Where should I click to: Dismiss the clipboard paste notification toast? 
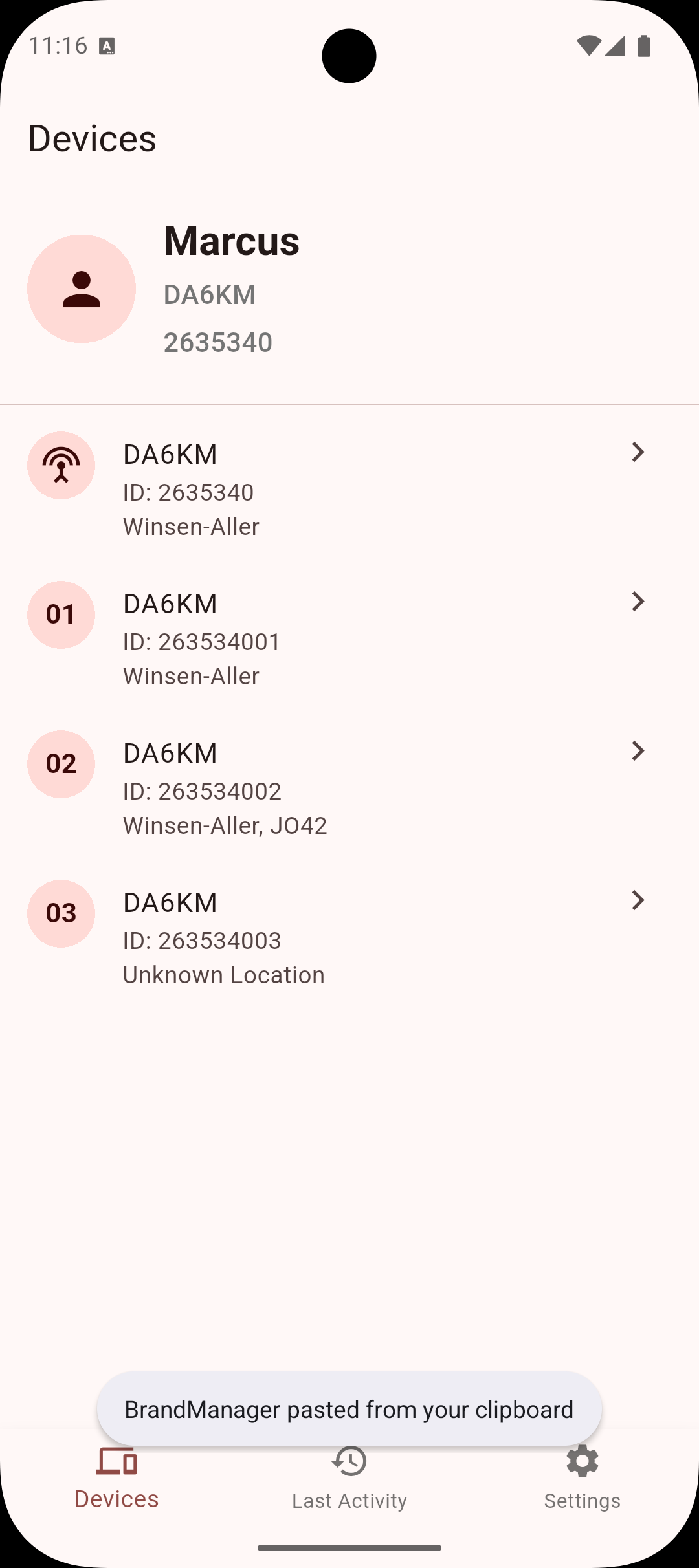pos(349,1409)
